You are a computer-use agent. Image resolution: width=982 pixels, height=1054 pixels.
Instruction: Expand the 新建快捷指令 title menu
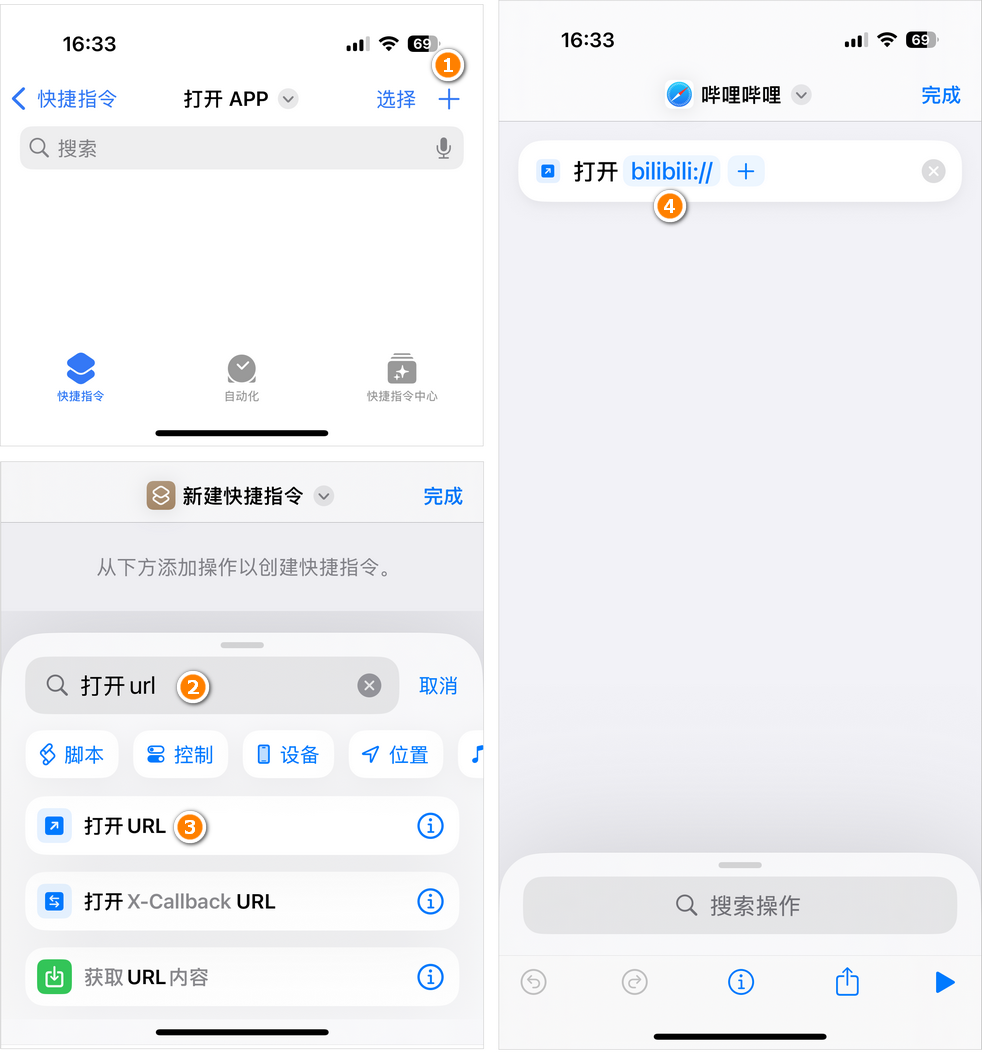click(323, 496)
